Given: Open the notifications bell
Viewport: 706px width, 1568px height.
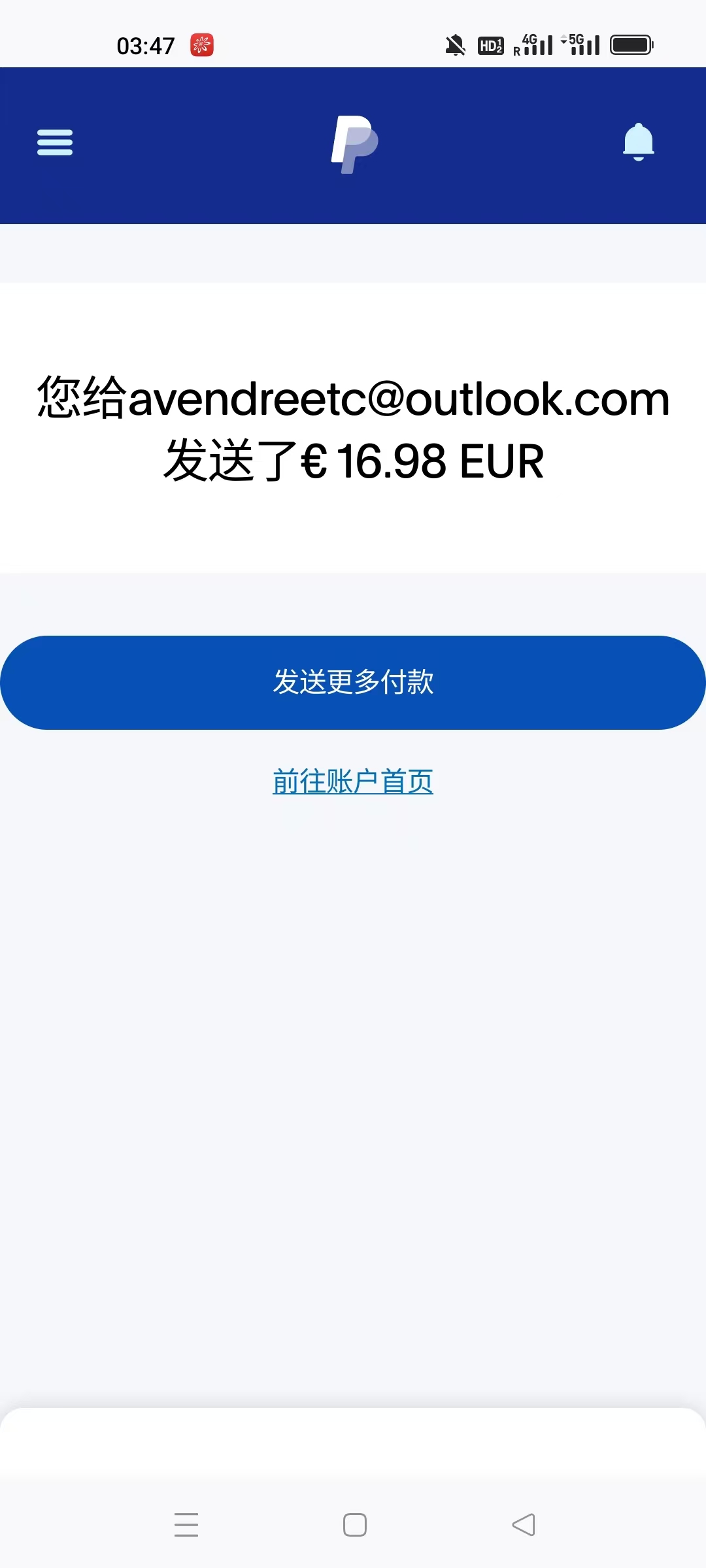Looking at the screenshot, I should click(638, 141).
